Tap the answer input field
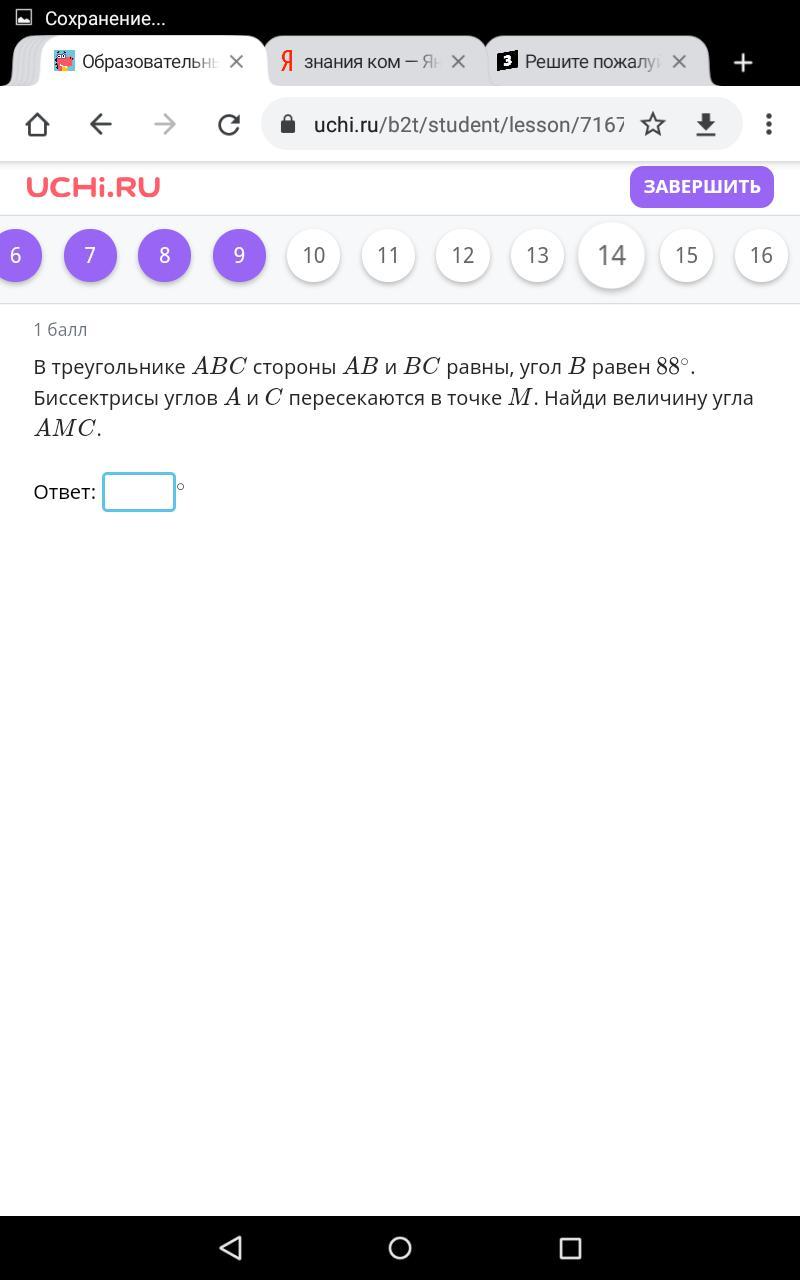 click(139, 492)
